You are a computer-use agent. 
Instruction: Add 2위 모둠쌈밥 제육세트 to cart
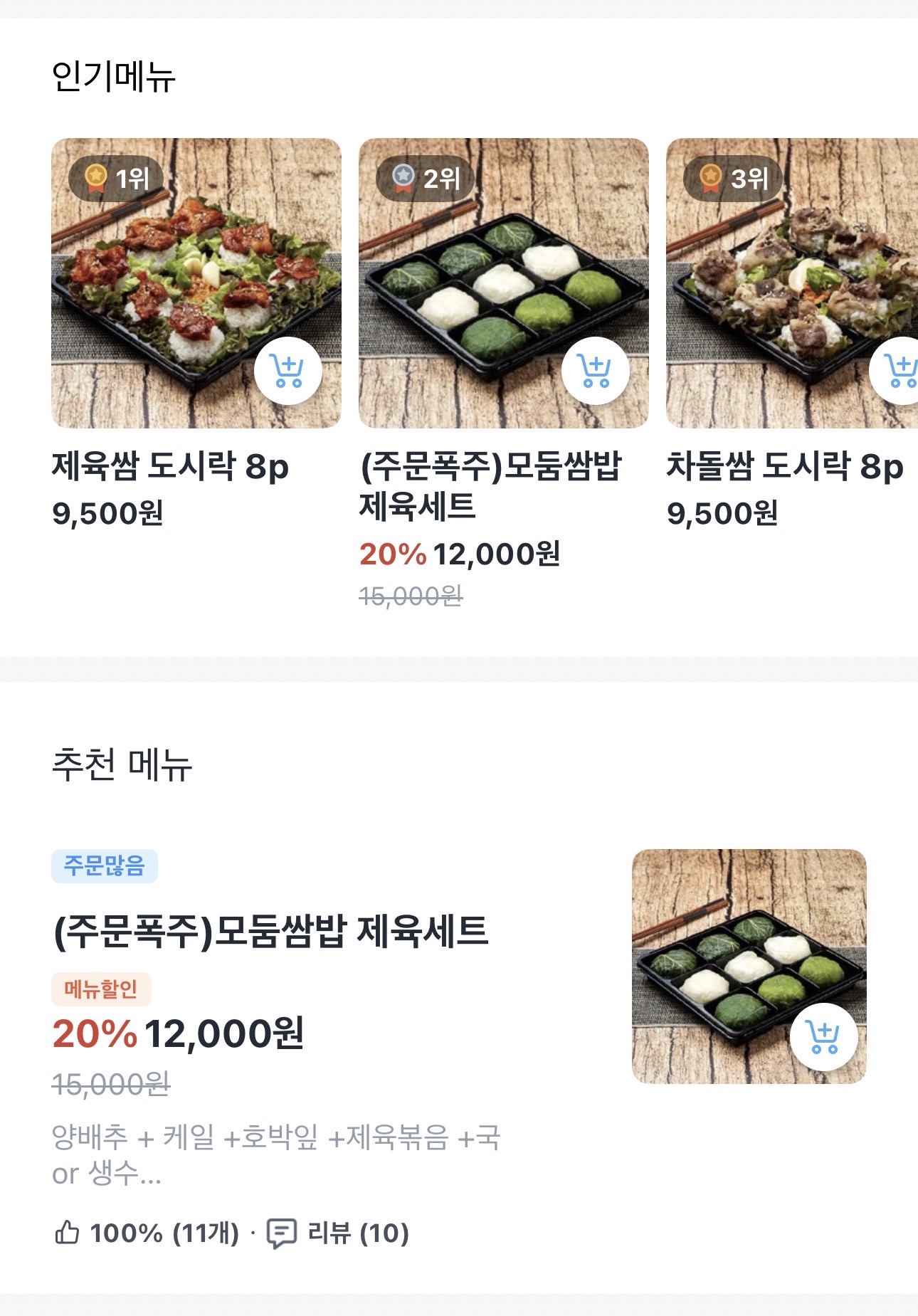coord(596,371)
